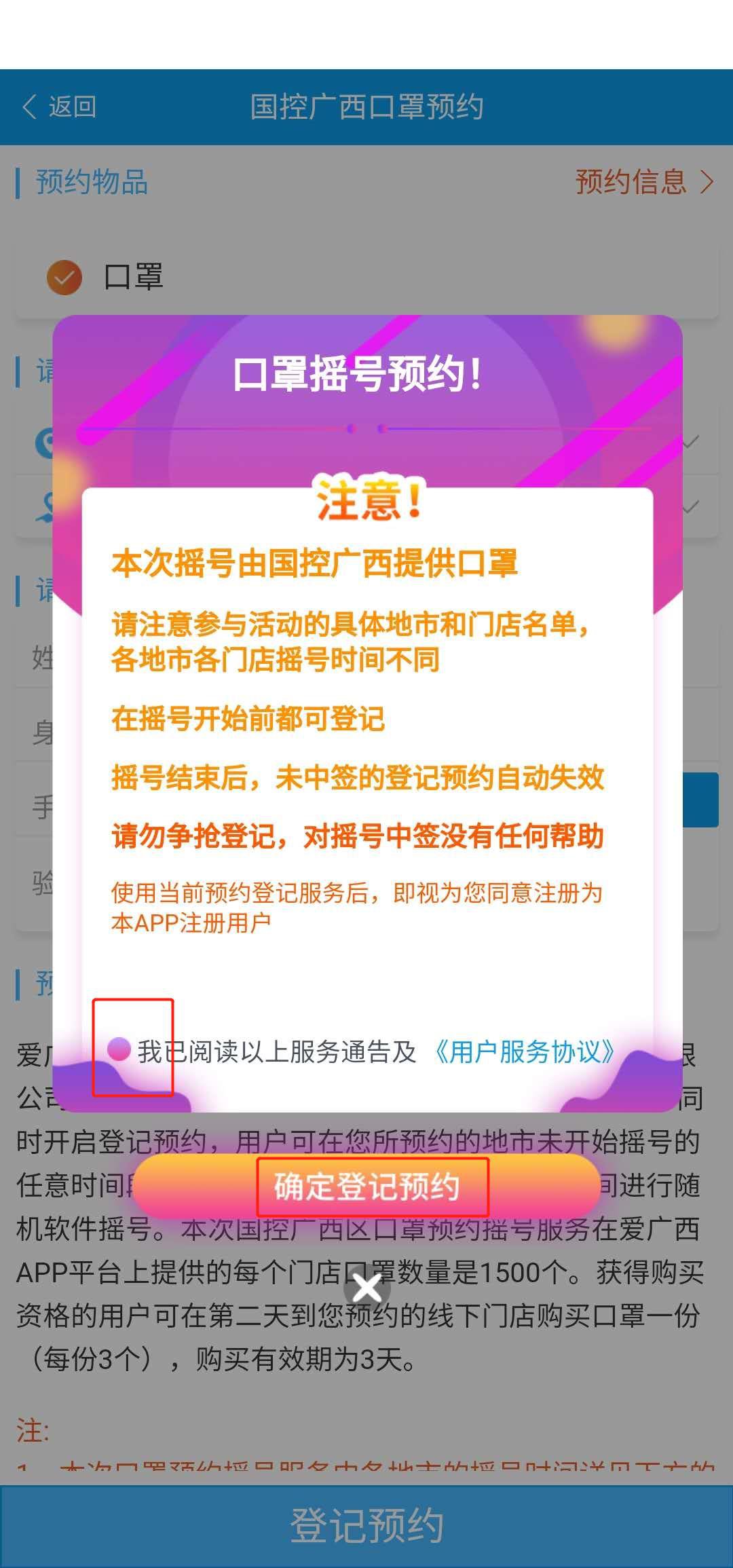Open 预约信息 page
Image resolution: width=733 pixels, height=1568 pixels.
tap(643, 182)
